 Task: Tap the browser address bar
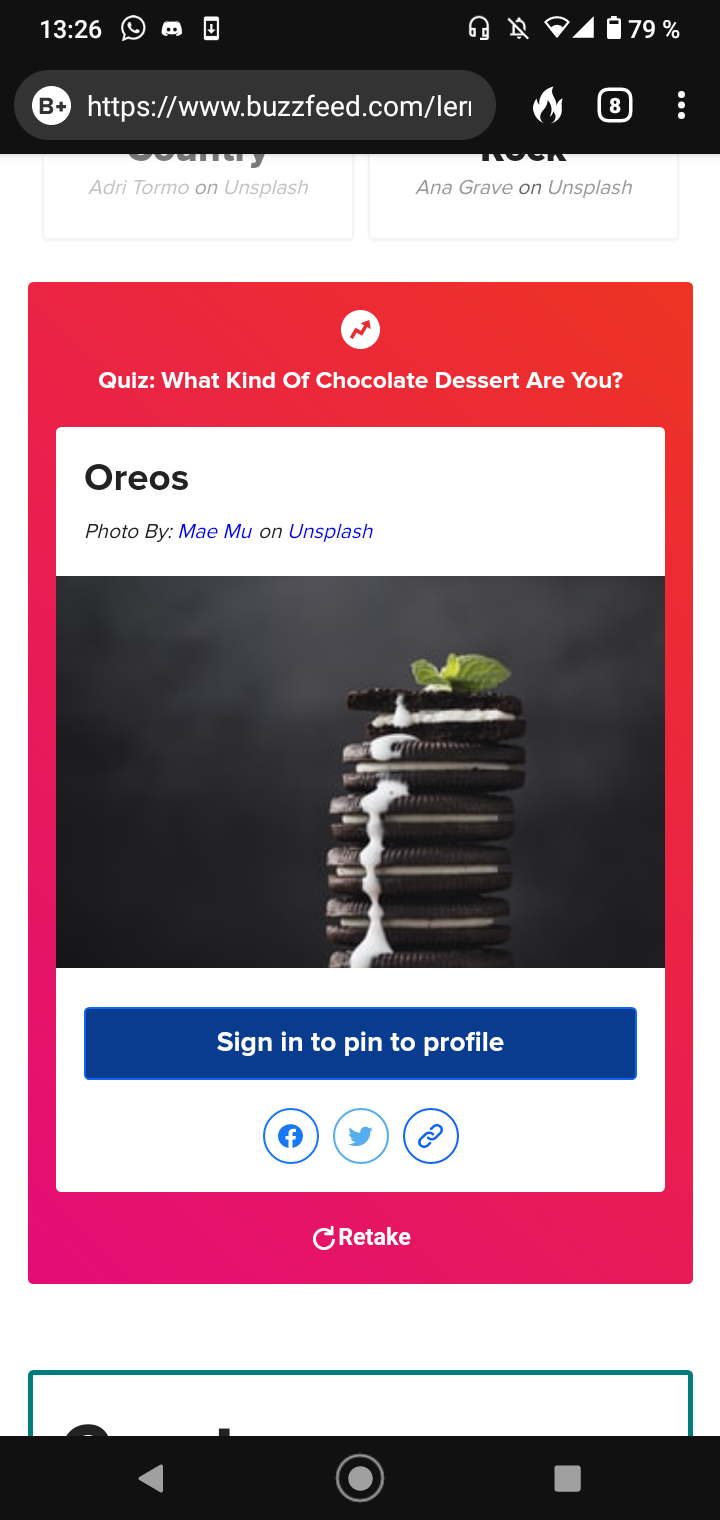(254, 105)
